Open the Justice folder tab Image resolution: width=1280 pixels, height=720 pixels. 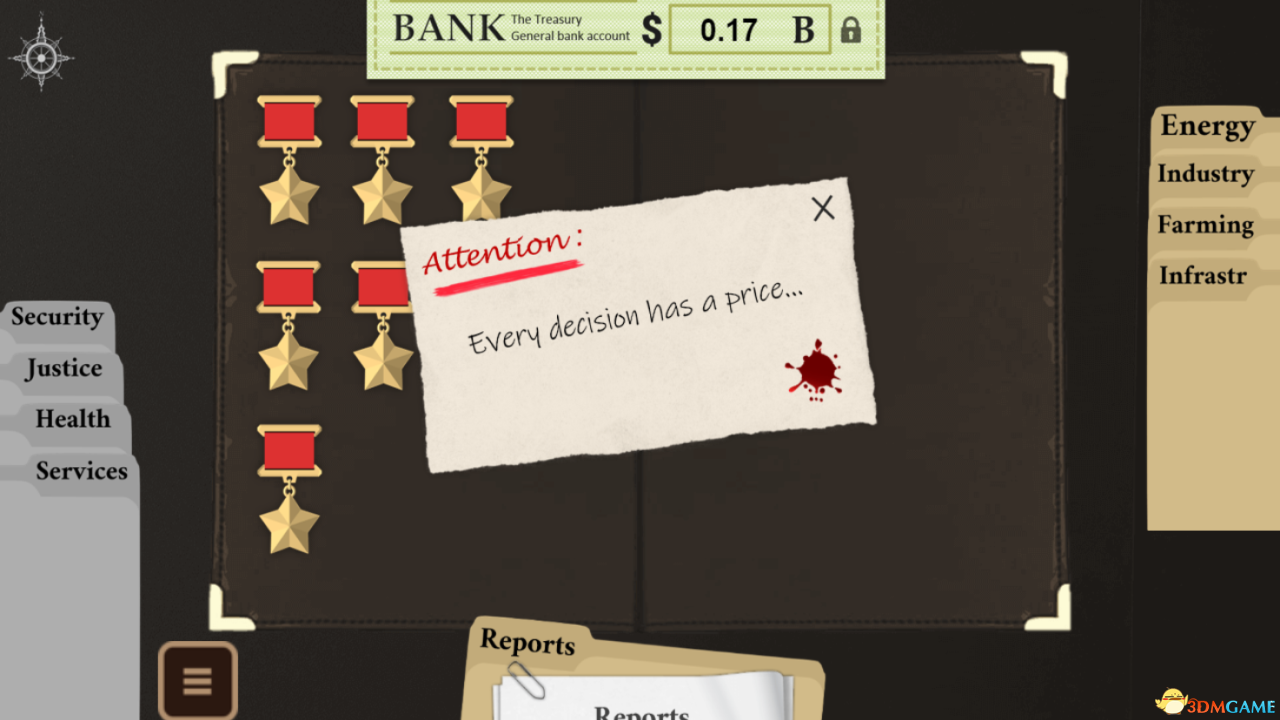click(x=64, y=369)
